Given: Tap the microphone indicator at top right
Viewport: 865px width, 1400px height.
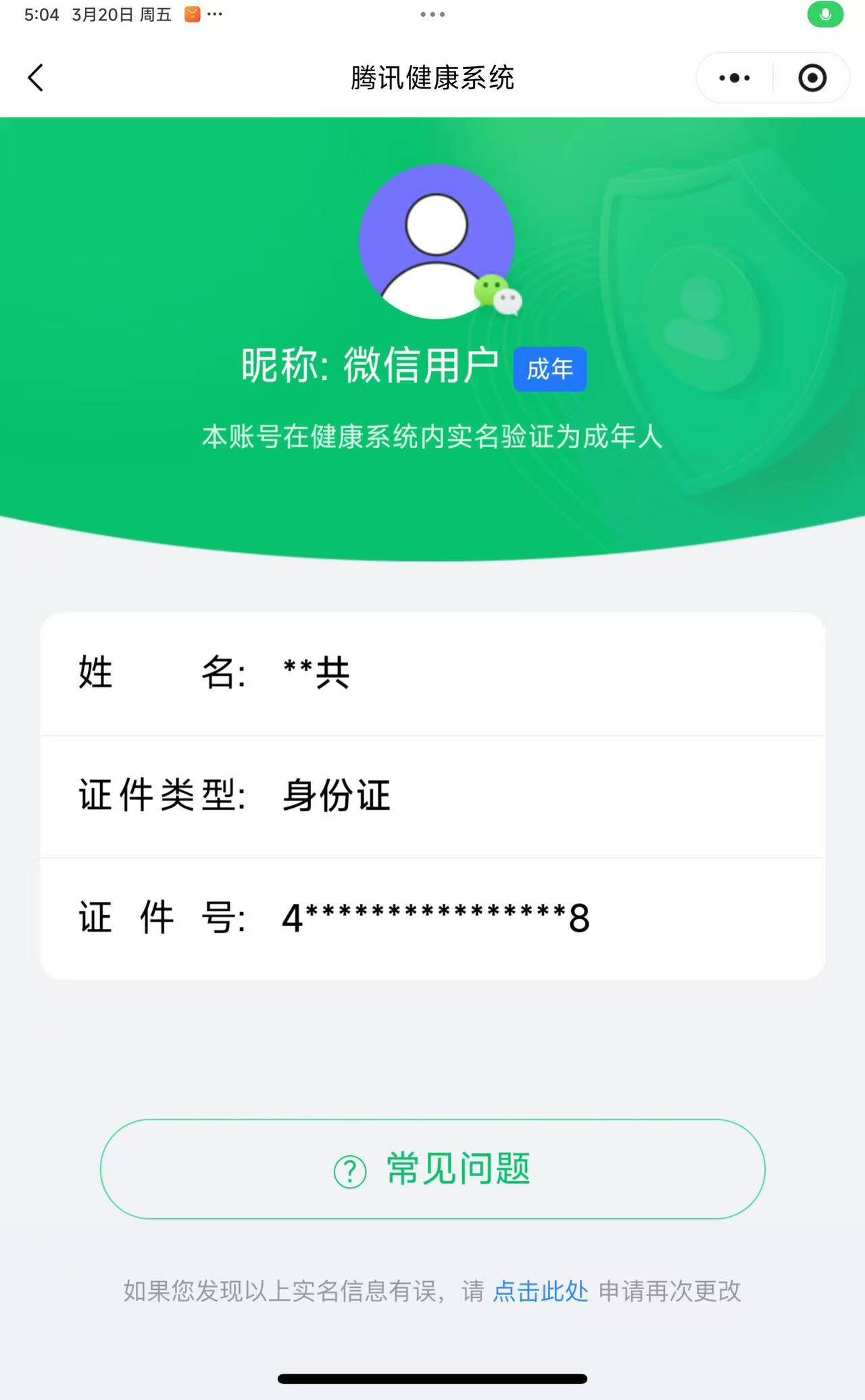Looking at the screenshot, I should [x=824, y=14].
